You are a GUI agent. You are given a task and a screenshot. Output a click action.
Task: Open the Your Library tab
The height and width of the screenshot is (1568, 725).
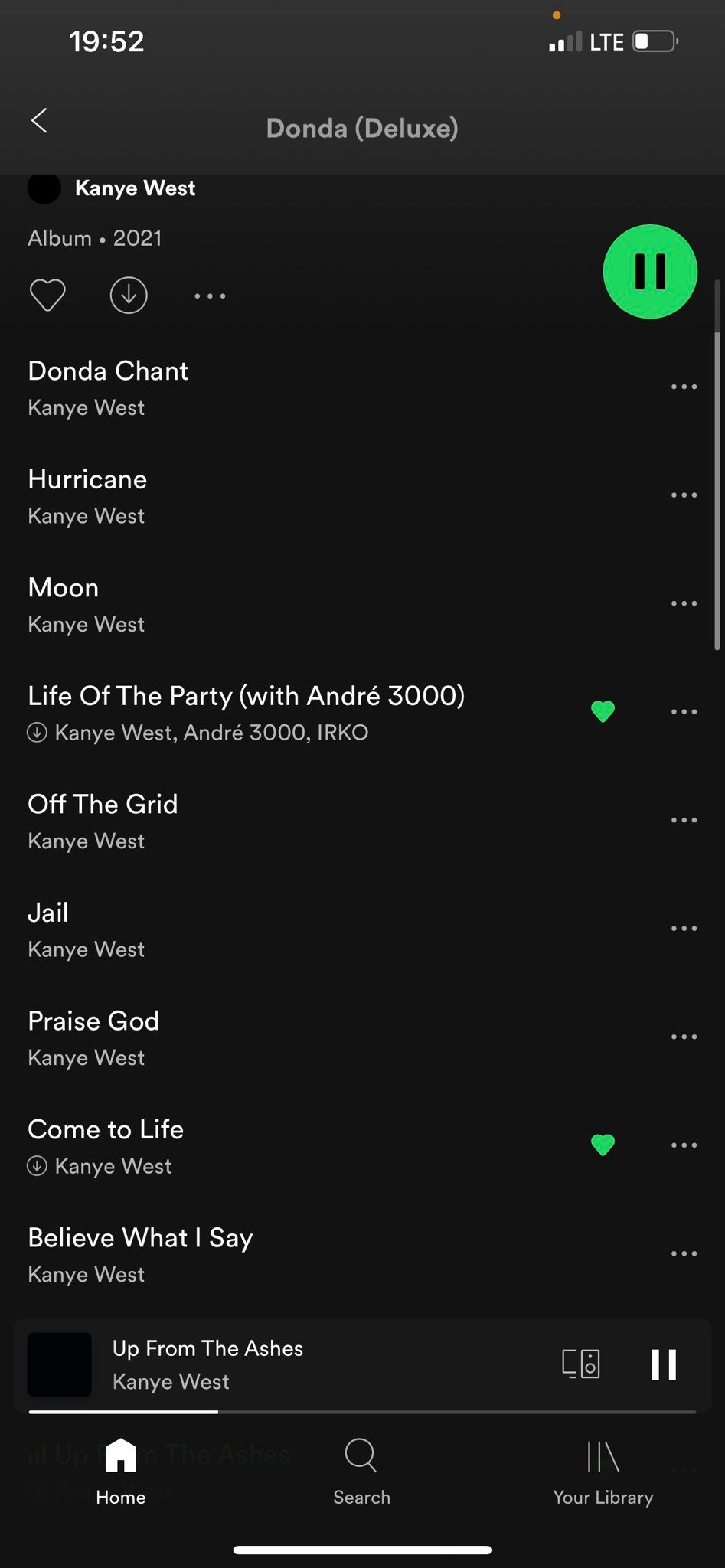click(x=603, y=1472)
